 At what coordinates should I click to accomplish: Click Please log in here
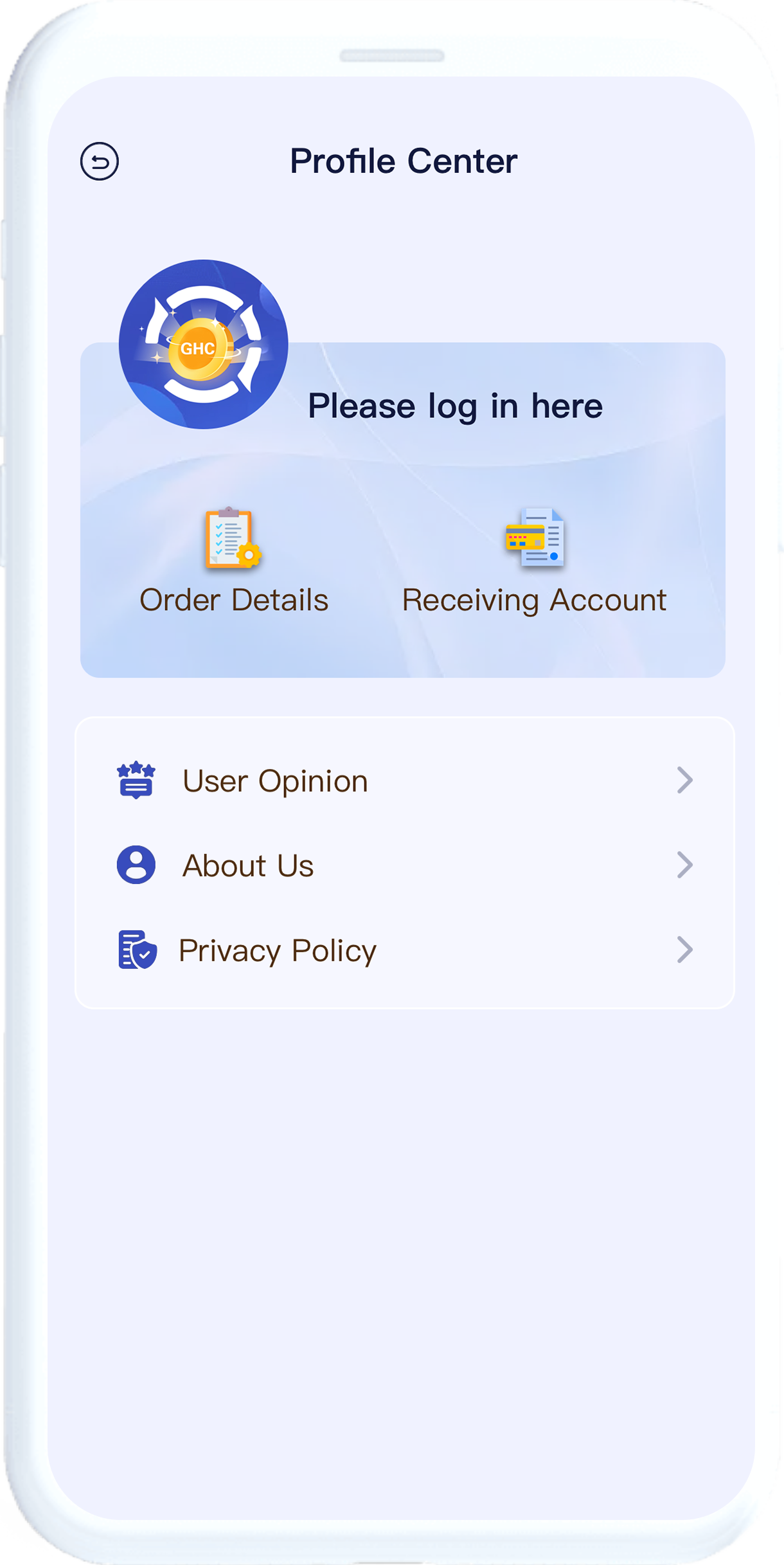[454, 405]
